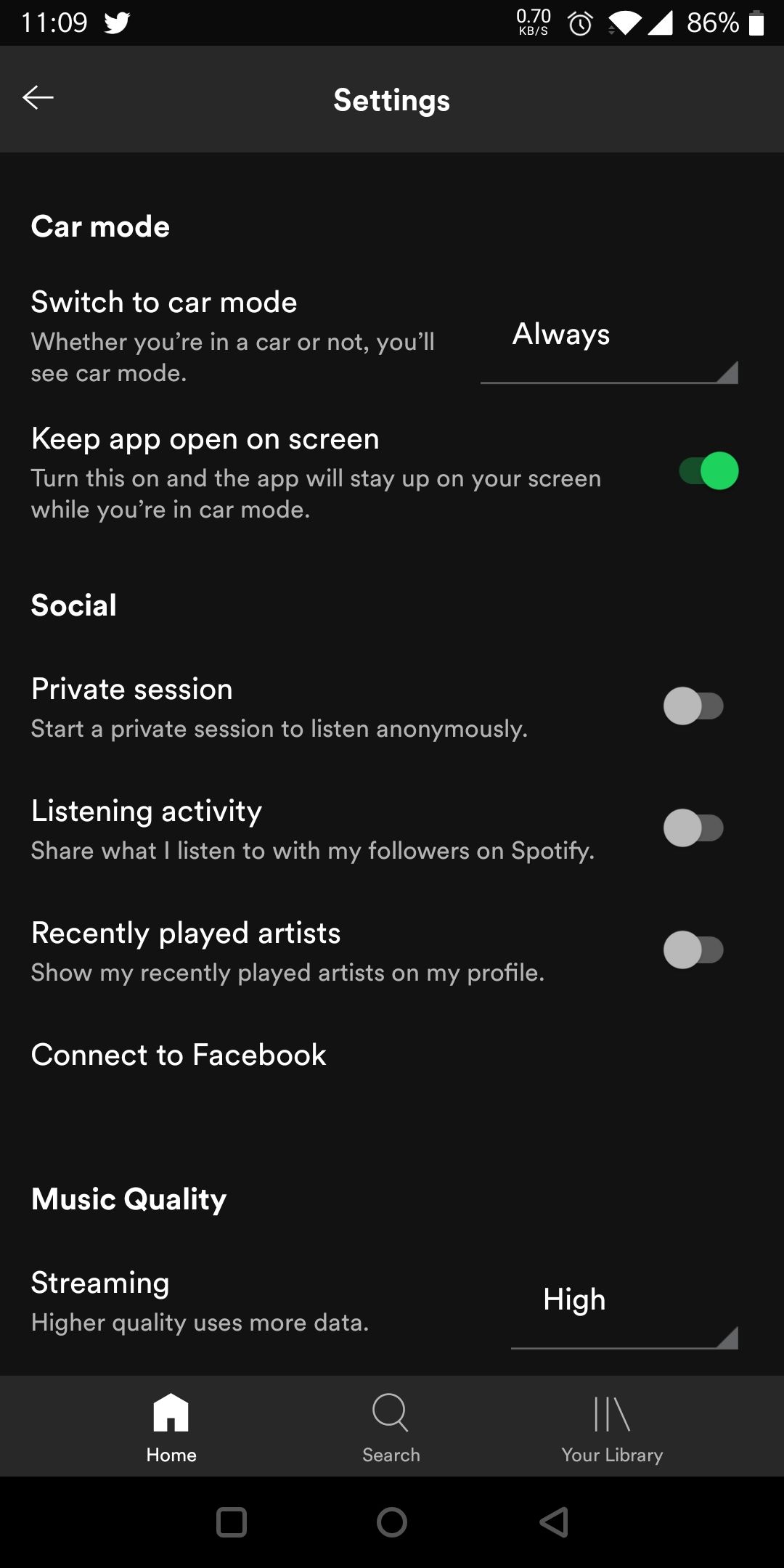The height and width of the screenshot is (1568, 784).
Task: Enable Private session toggle
Action: (x=693, y=706)
